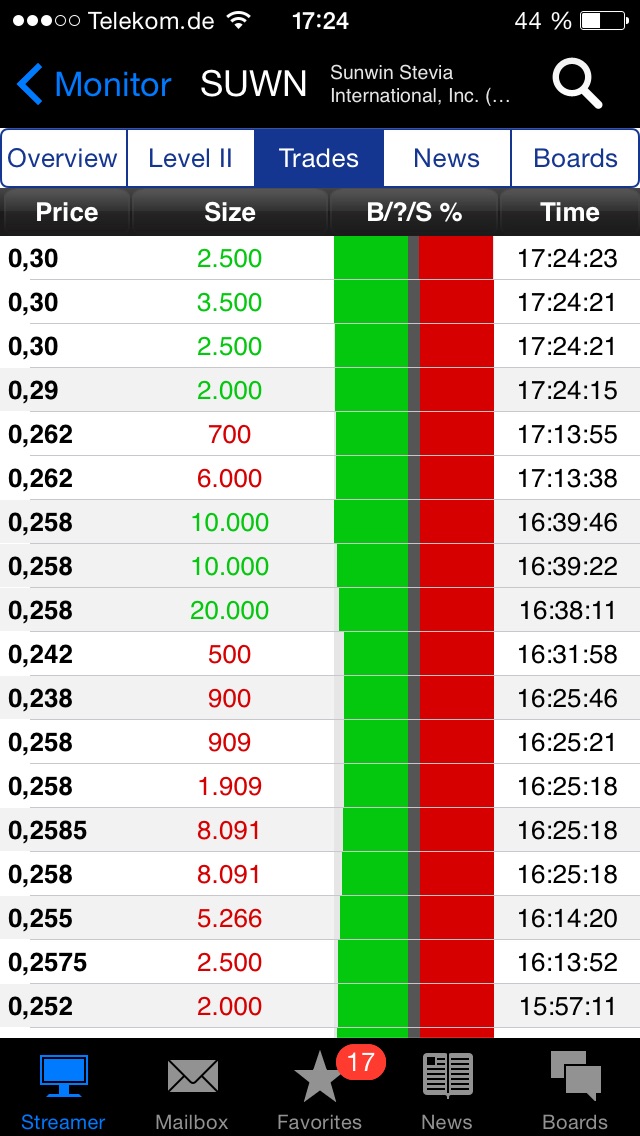The height and width of the screenshot is (1136, 640).
Task: Open News in the bottom bar
Action: (x=447, y=1089)
